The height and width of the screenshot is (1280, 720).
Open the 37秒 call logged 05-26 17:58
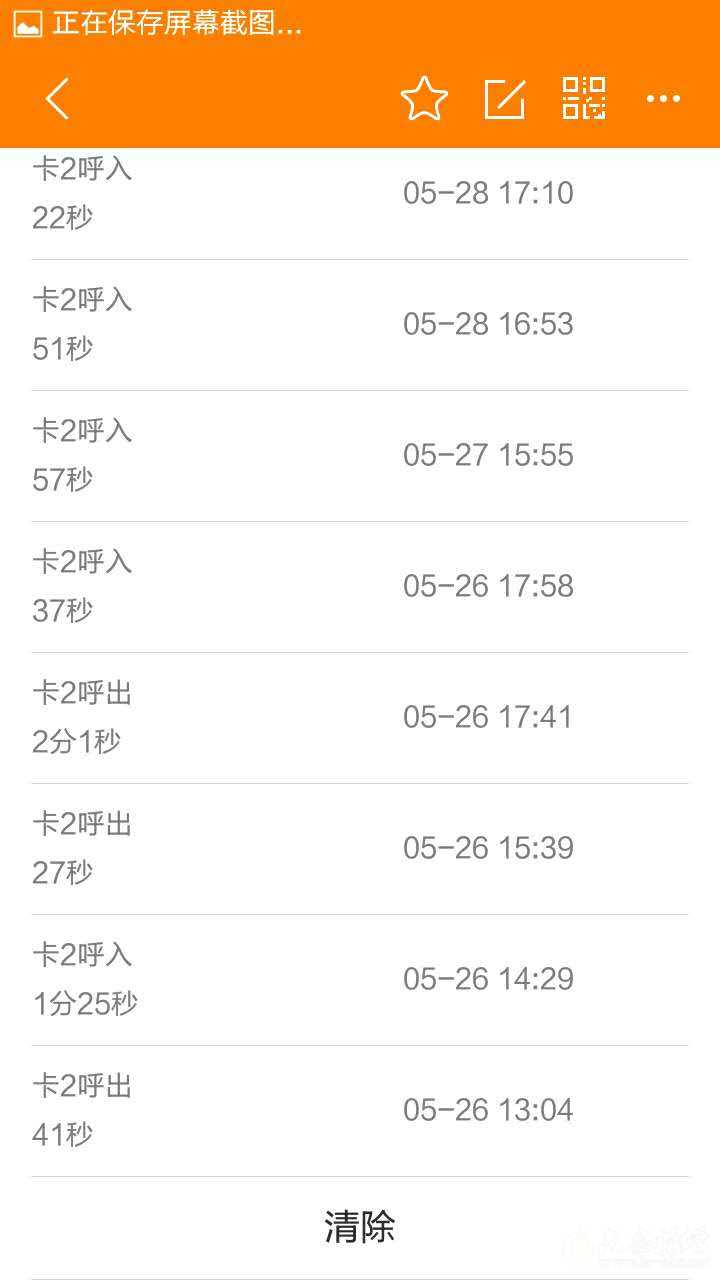point(360,586)
